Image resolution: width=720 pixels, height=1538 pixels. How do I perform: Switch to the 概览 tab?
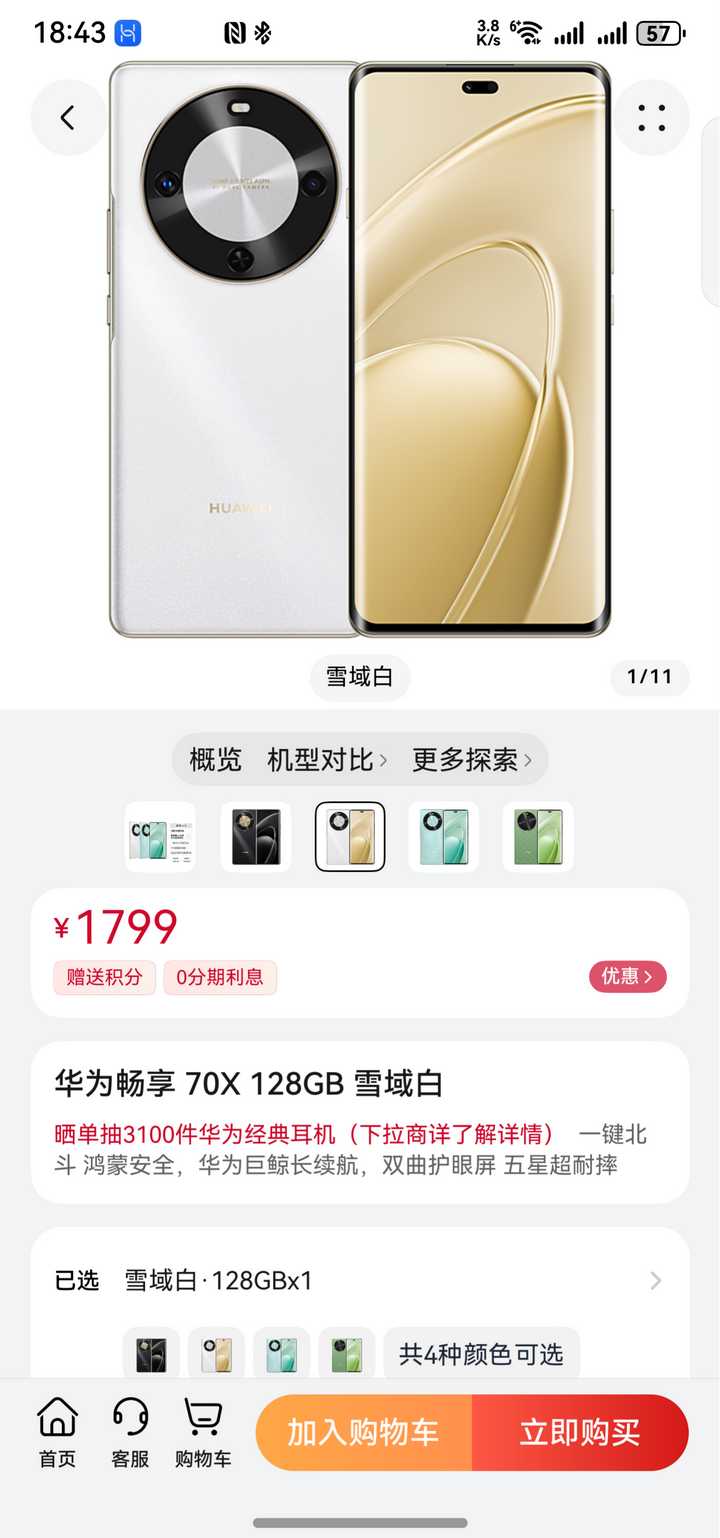[x=216, y=759]
